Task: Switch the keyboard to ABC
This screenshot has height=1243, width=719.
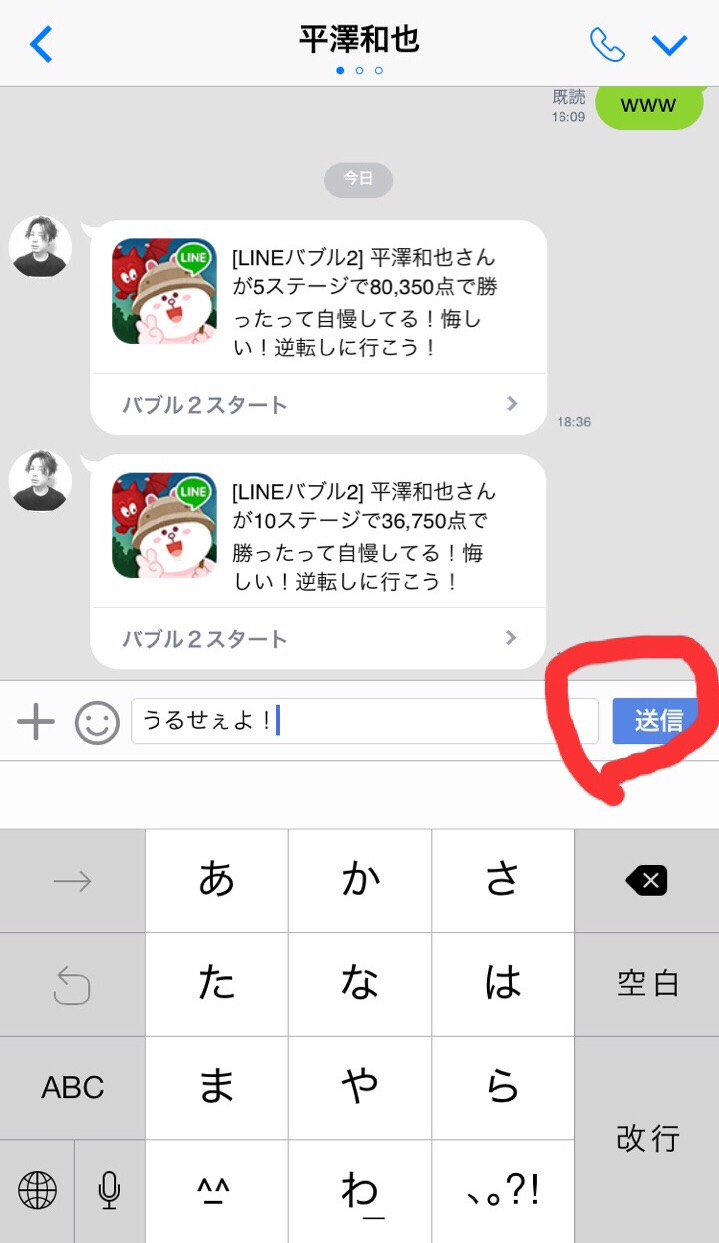Action: (x=72, y=1087)
